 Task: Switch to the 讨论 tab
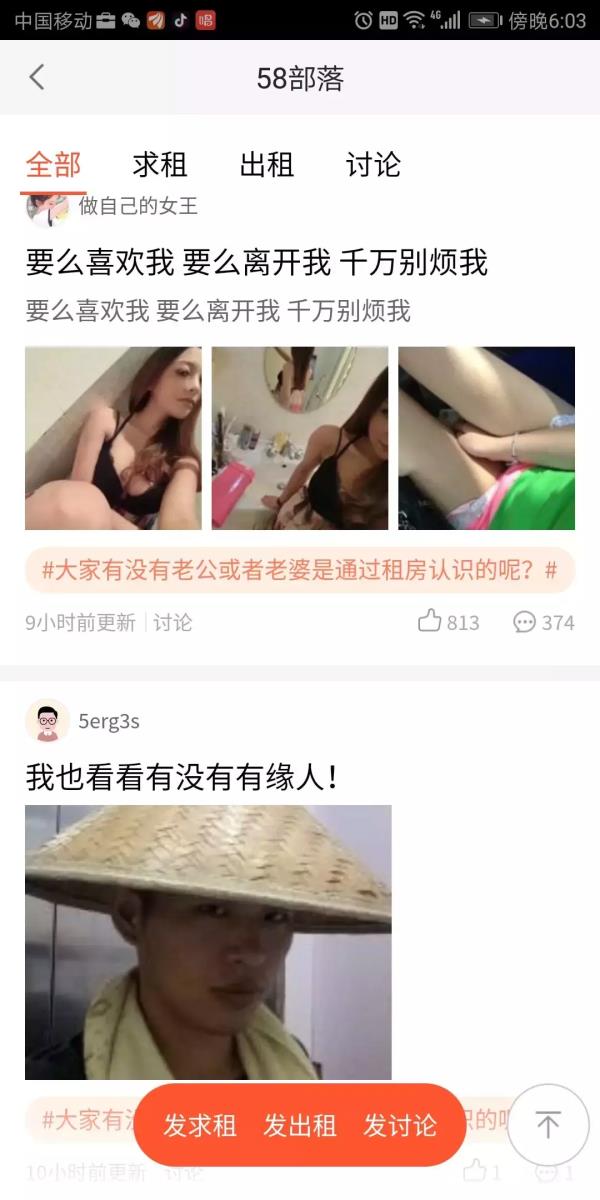point(373,165)
